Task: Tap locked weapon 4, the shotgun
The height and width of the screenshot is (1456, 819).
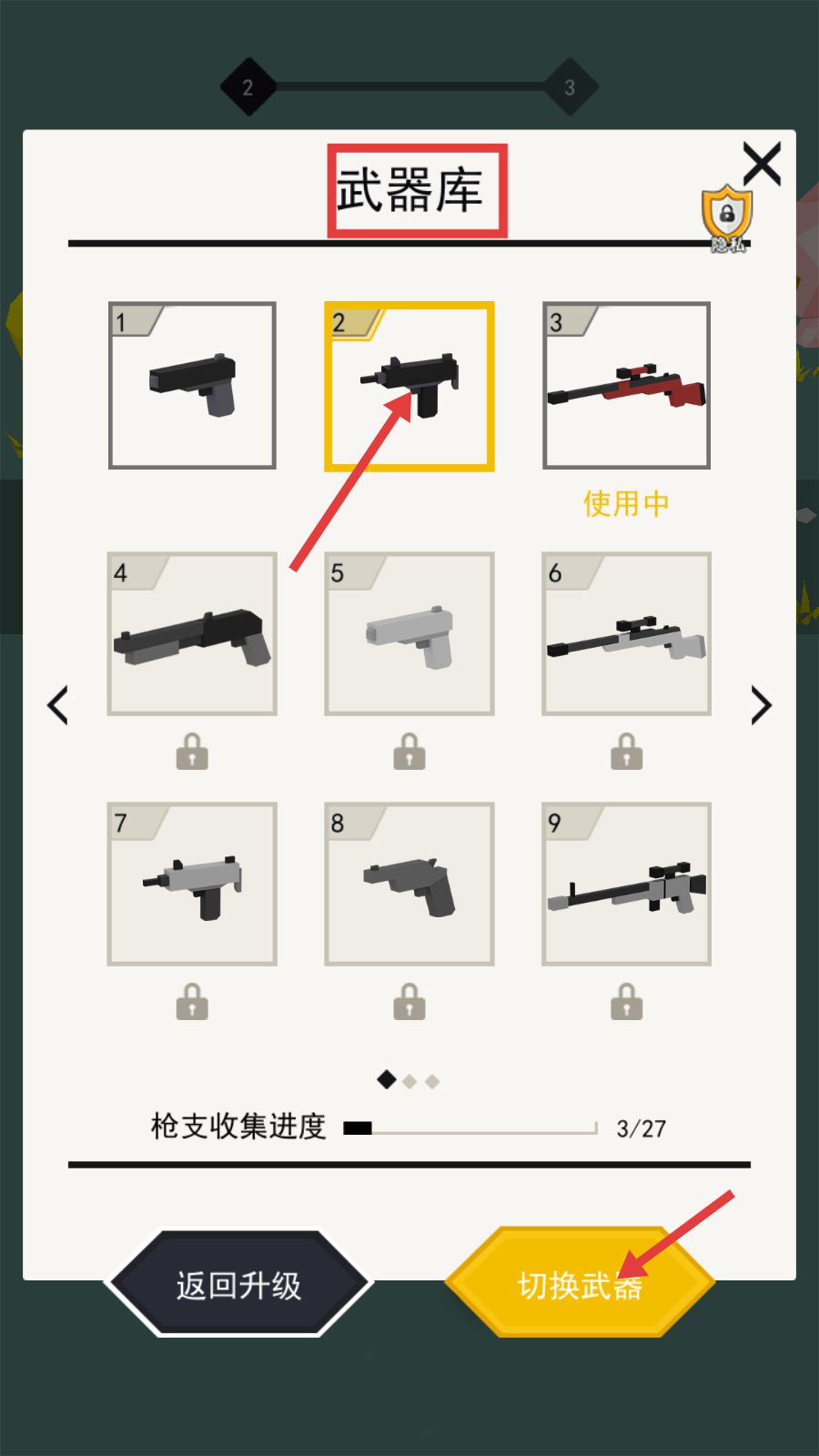Action: pyautogui.click(x=192, y=633)
